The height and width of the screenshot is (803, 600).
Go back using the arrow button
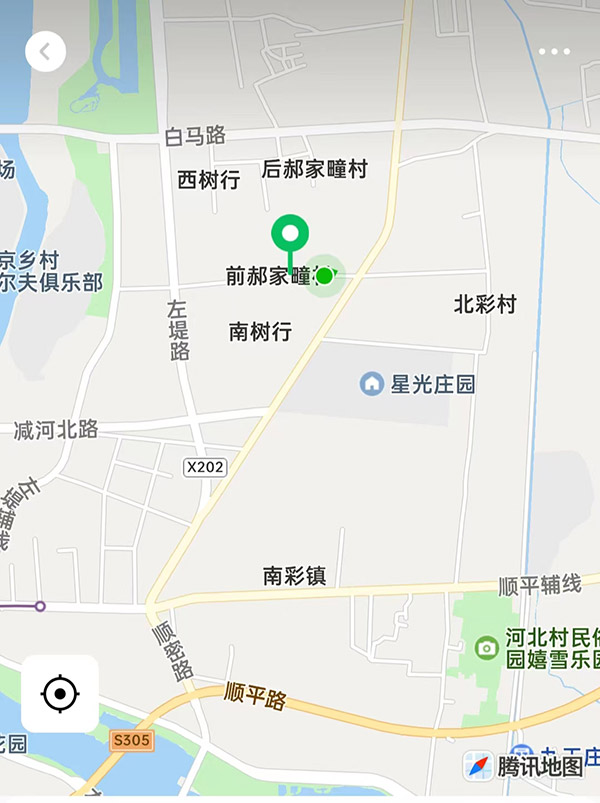(x=46, y=51)
